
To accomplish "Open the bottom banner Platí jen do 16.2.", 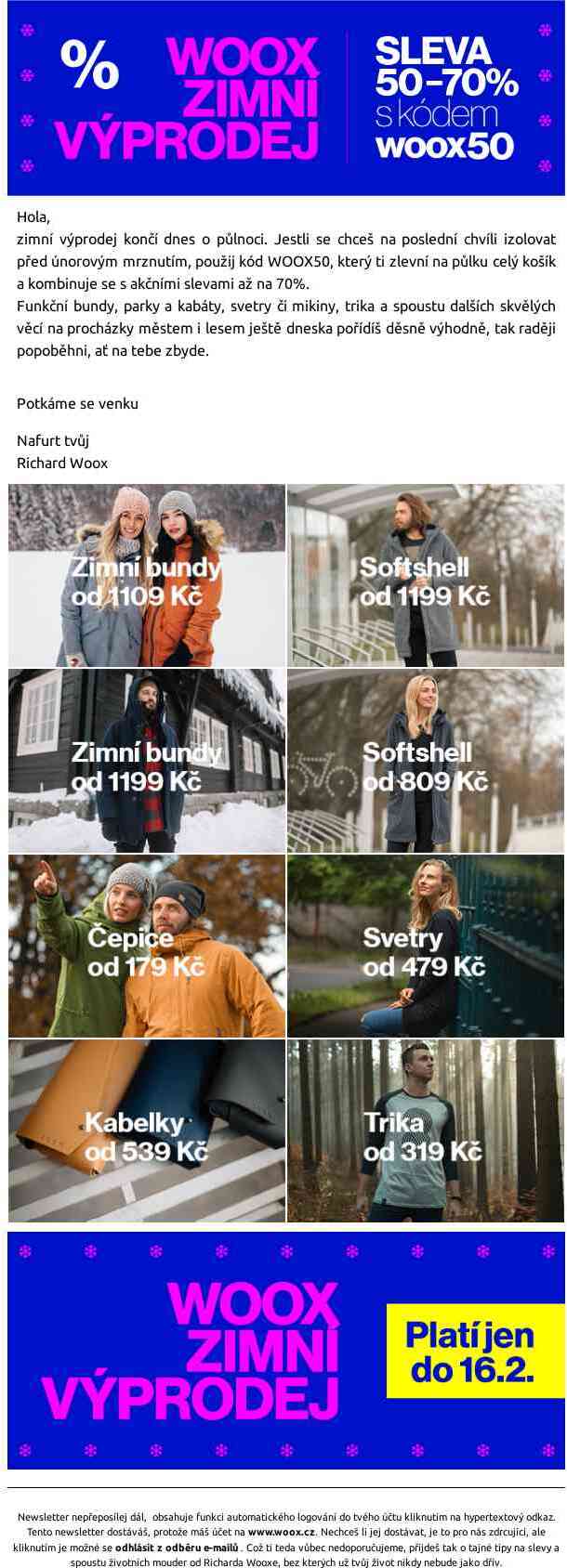I will 285,1350.
